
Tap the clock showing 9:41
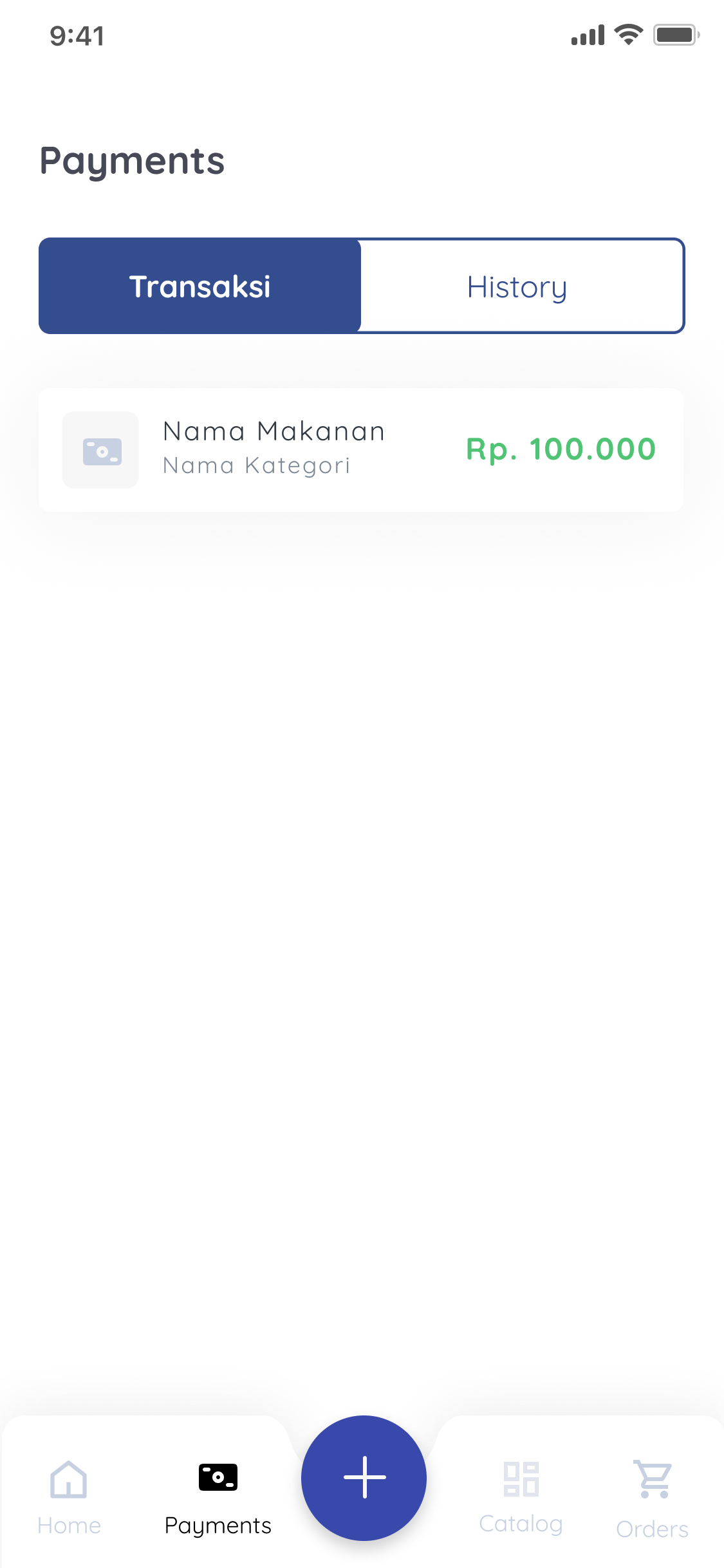click(77, 37)
